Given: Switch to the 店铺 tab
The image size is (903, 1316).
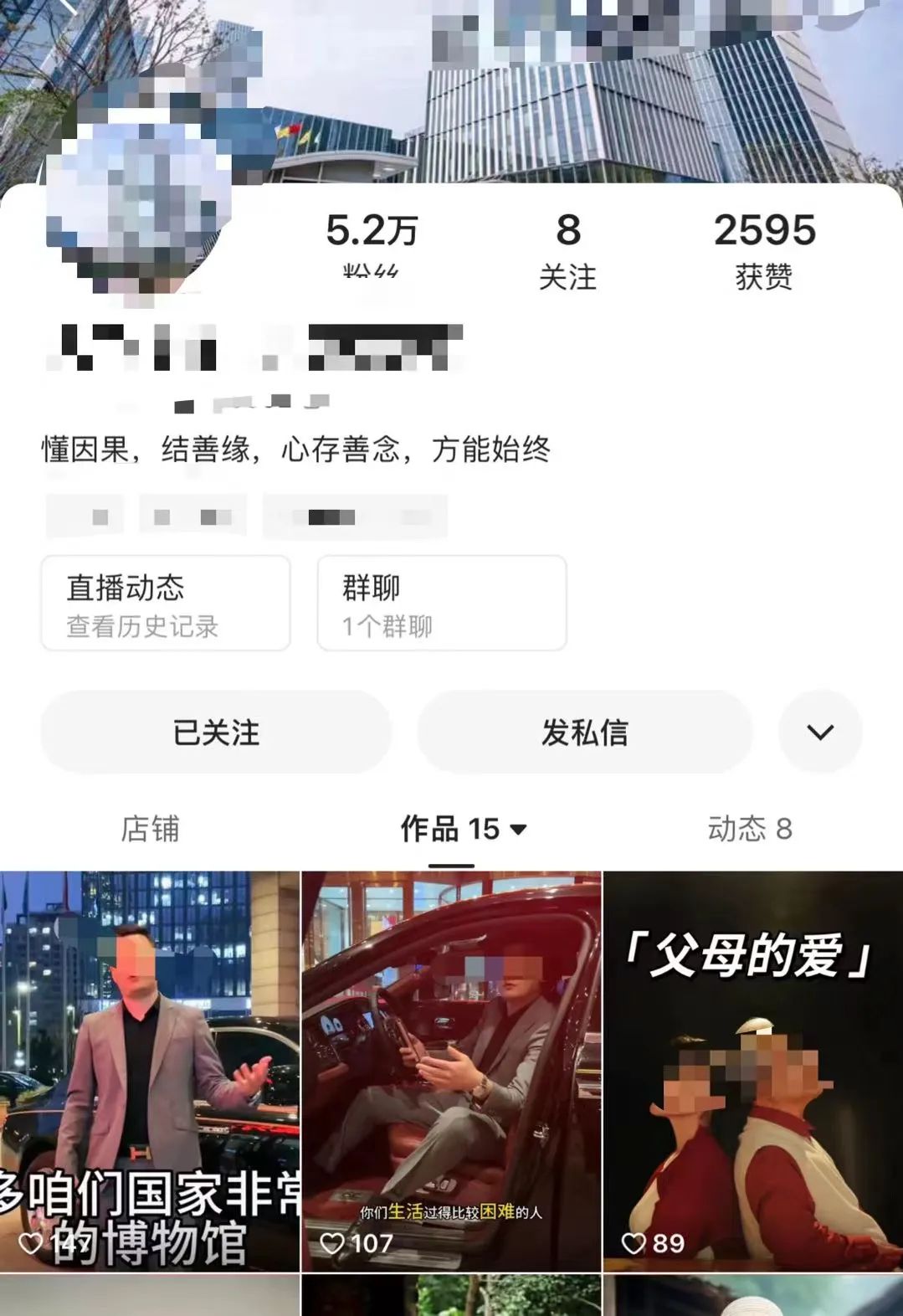Looking at the screenshot, I should [151, 829].
